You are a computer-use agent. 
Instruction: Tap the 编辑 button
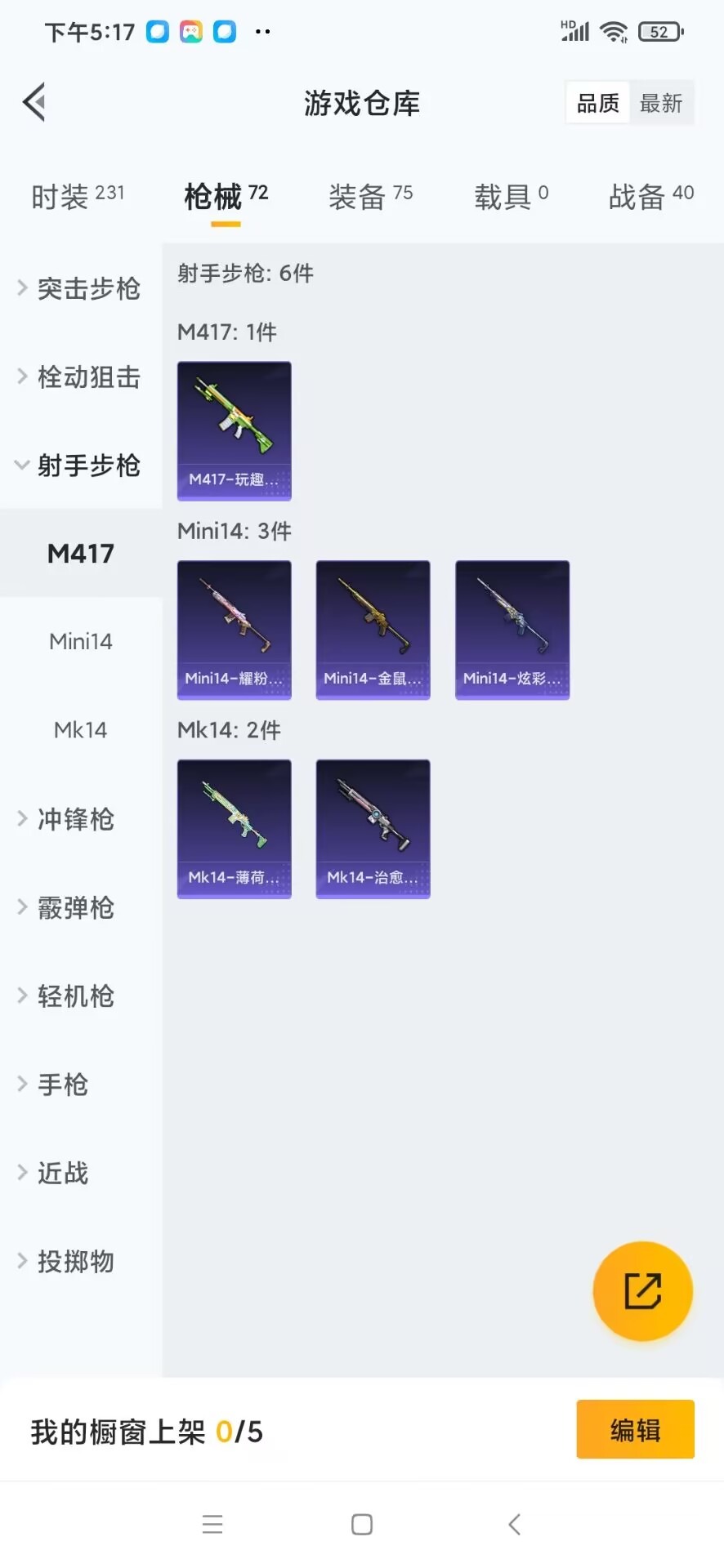tap(635, 1430)
